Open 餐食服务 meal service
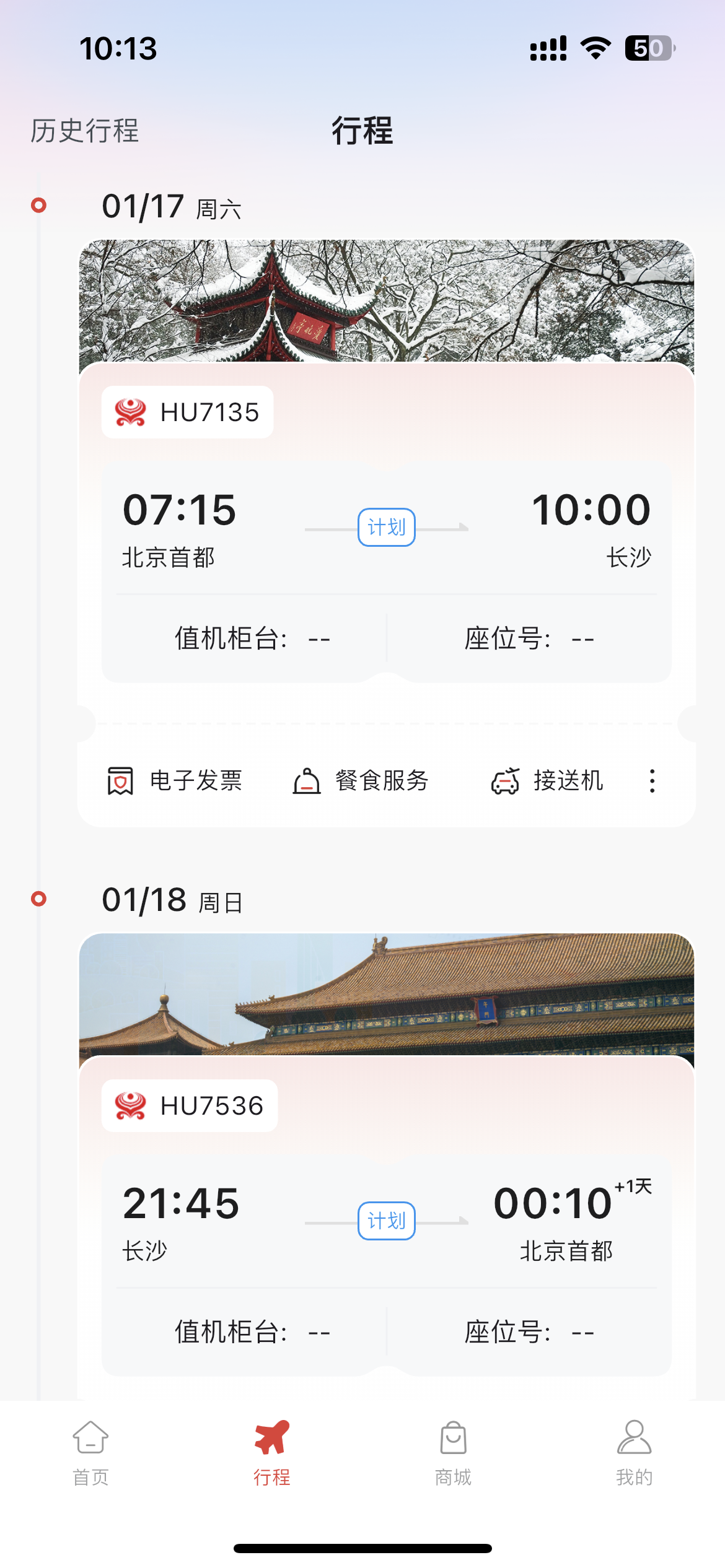The image size is (725, 1568). coord(361,781)
